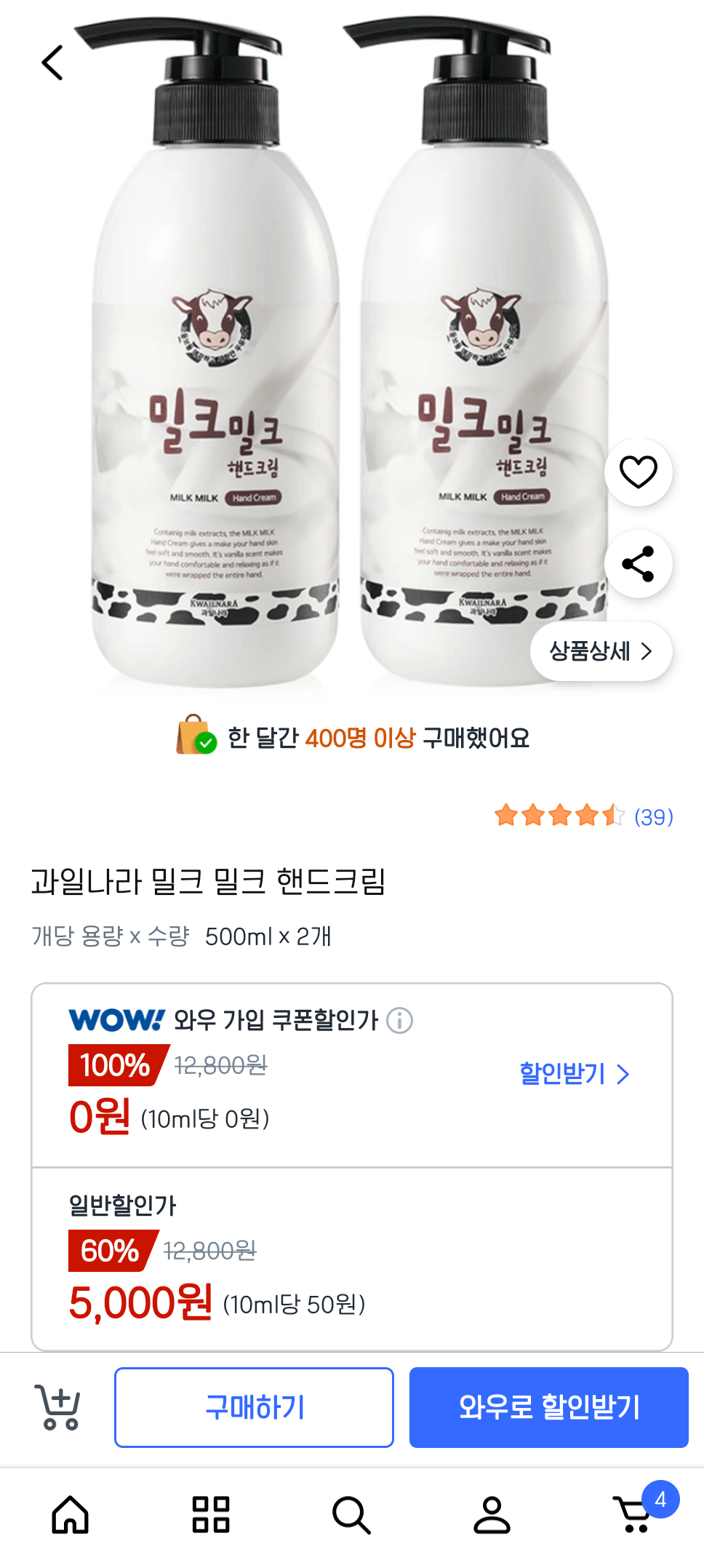This screenshot has height=1568, width=704.
Task: Add the product to your wishlist heart
Action: (638, 471)
